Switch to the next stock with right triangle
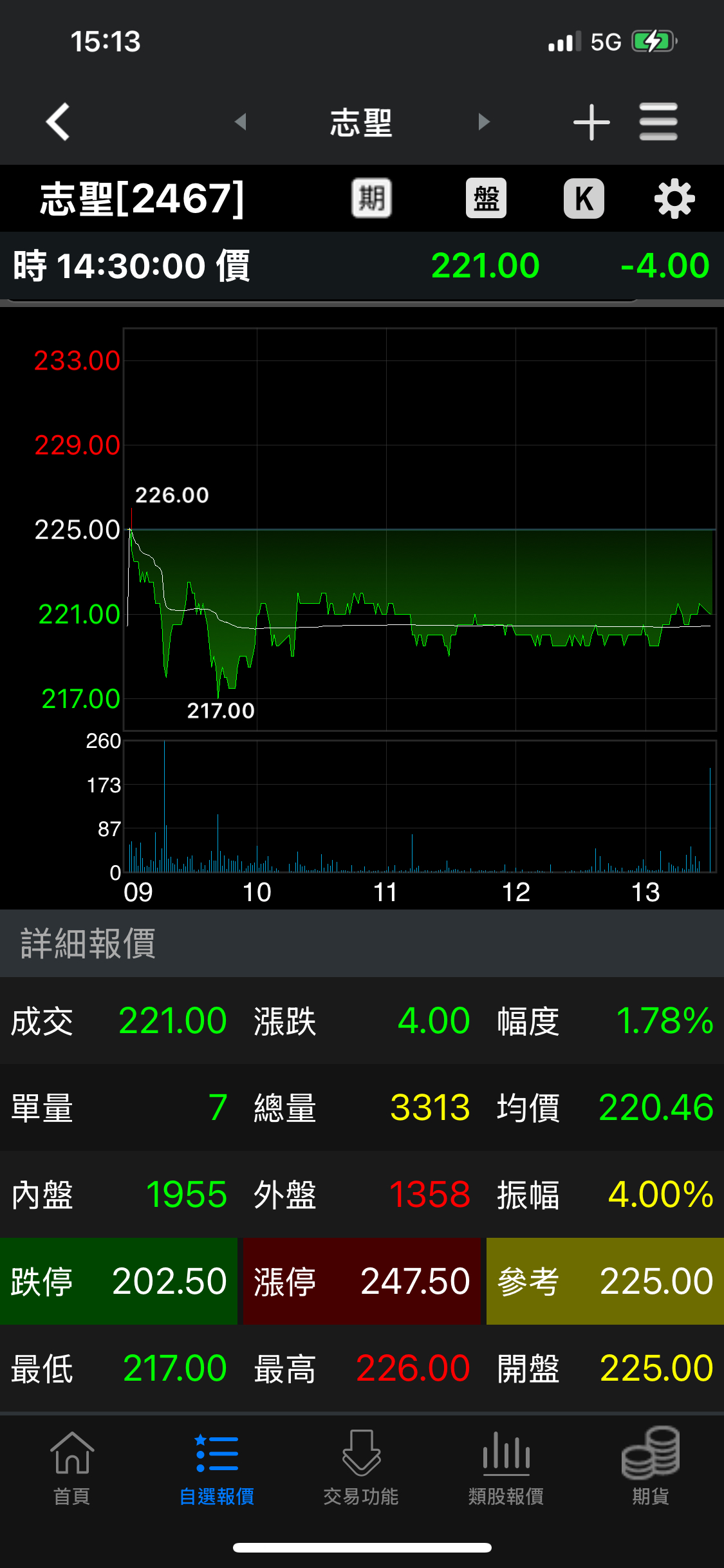724x1568 pixels. tap(484, 122)
